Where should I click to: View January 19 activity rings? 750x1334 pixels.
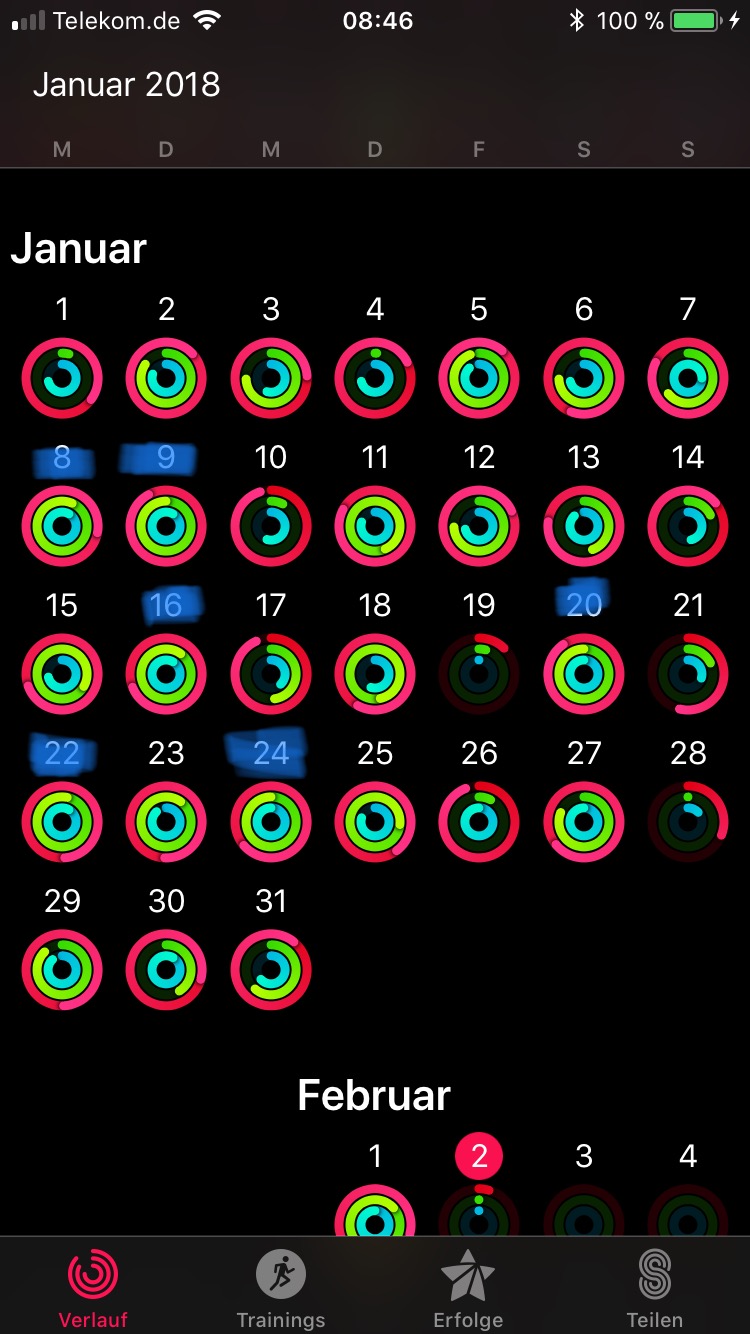point(479,674)
